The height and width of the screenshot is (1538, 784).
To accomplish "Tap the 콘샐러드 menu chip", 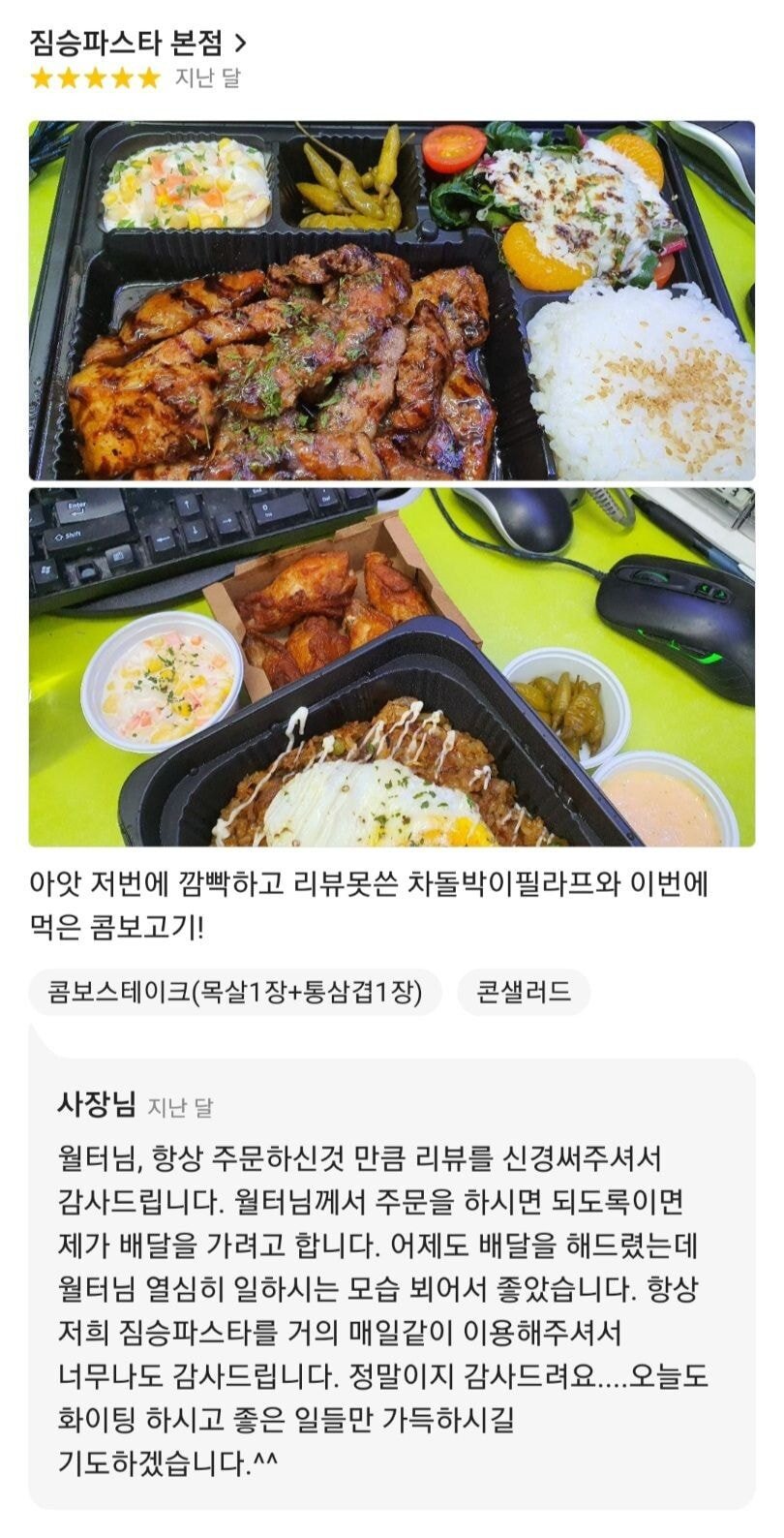I will [x=524, y=993].
